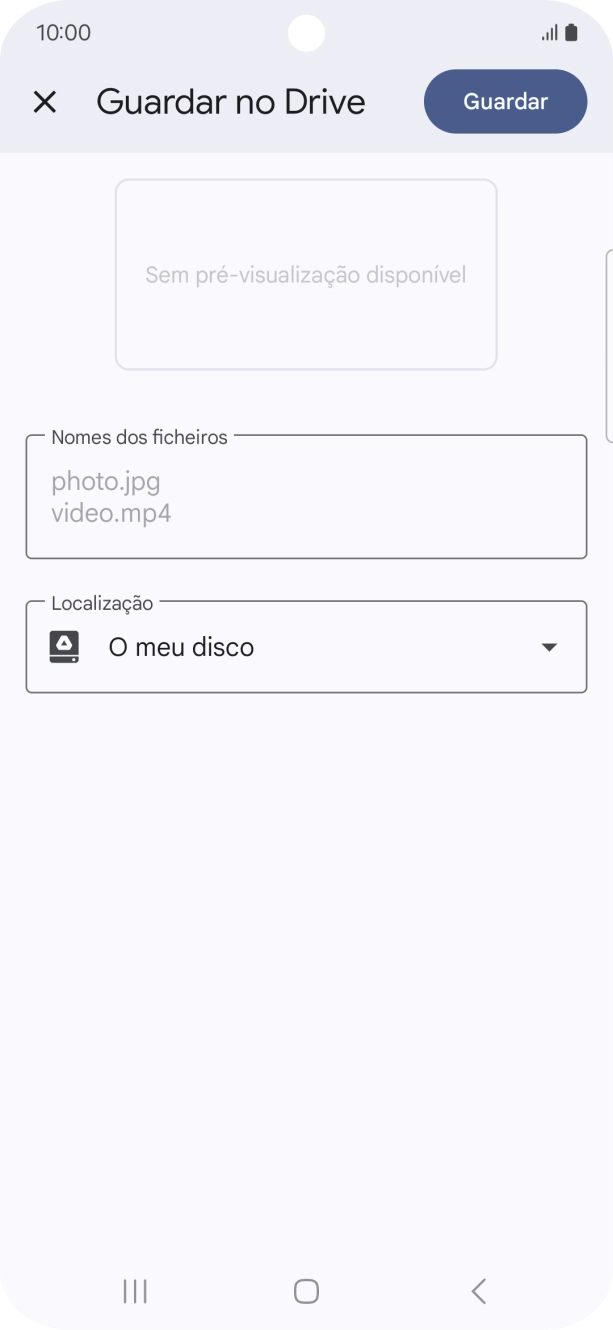Go back using the system back button
The height and width of the screenshot is (1330, 613).
point(478,1291)
